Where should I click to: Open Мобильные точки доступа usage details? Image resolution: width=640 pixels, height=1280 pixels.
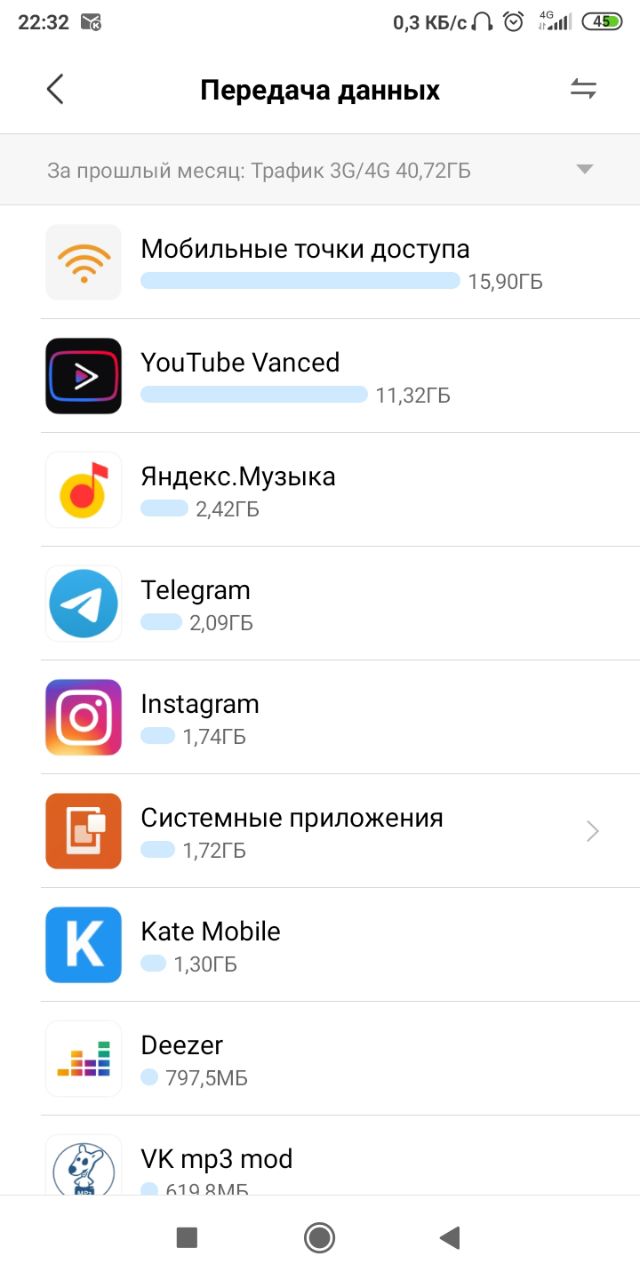tap(320, 262)
